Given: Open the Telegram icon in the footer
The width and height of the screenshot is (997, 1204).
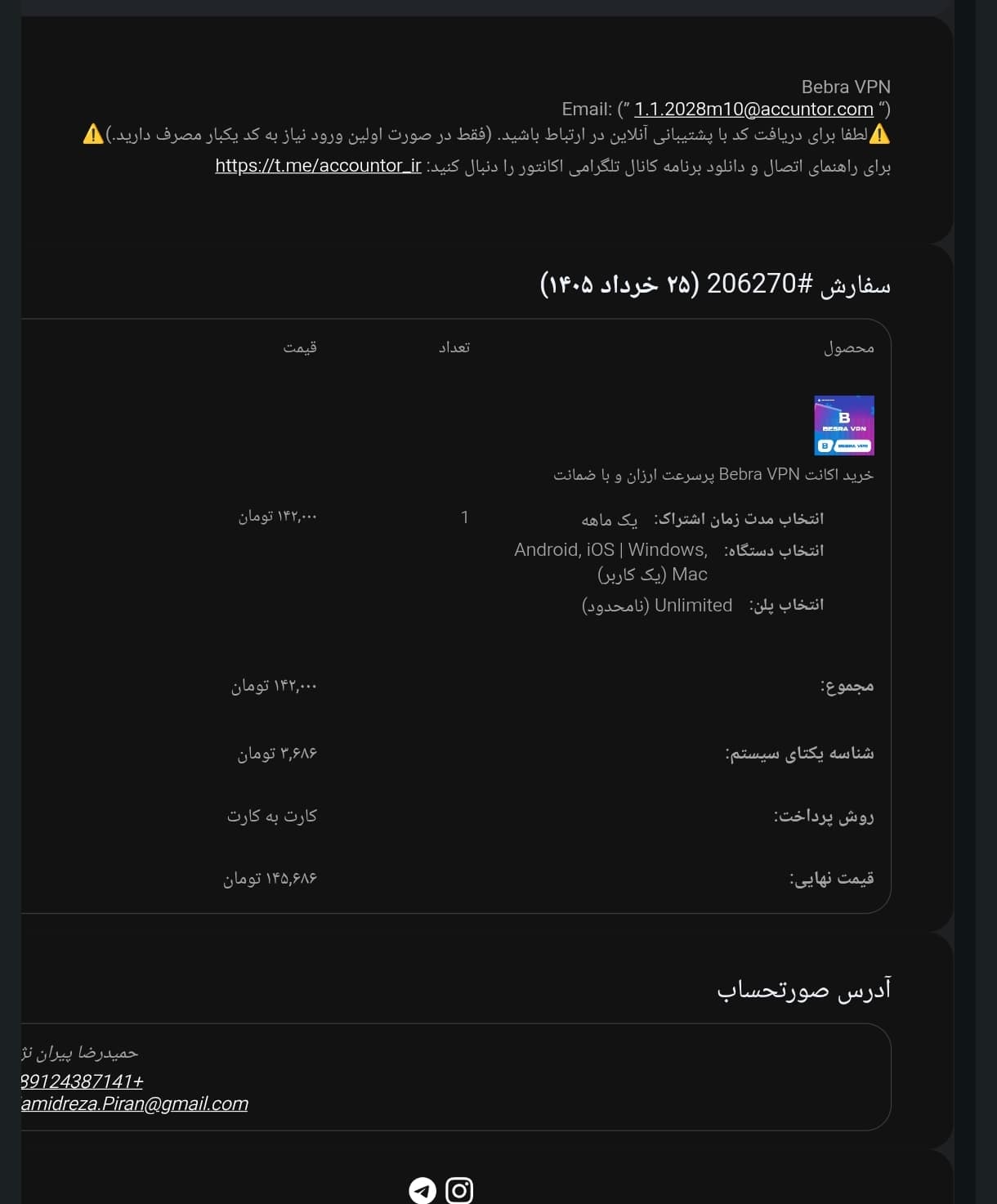Looking at the screenshot, I should pos(422,1190).
